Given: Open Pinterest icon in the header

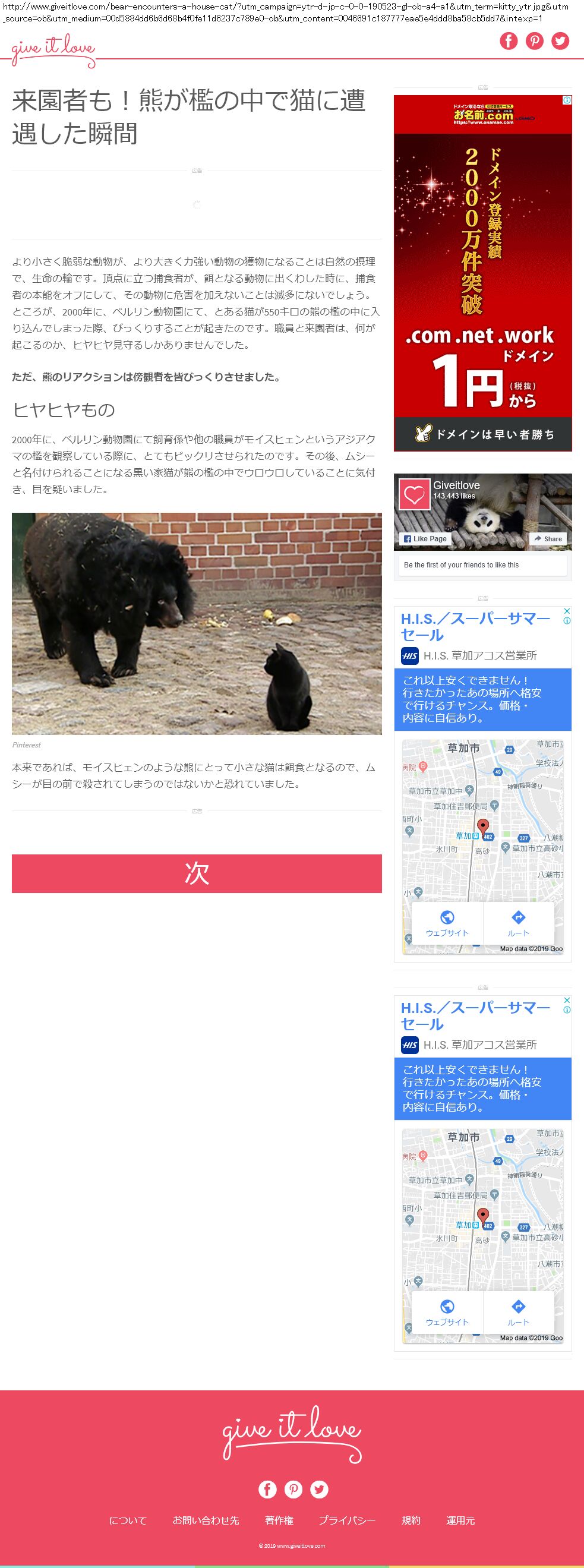Looking at the screenshot, I should point(534,41).
